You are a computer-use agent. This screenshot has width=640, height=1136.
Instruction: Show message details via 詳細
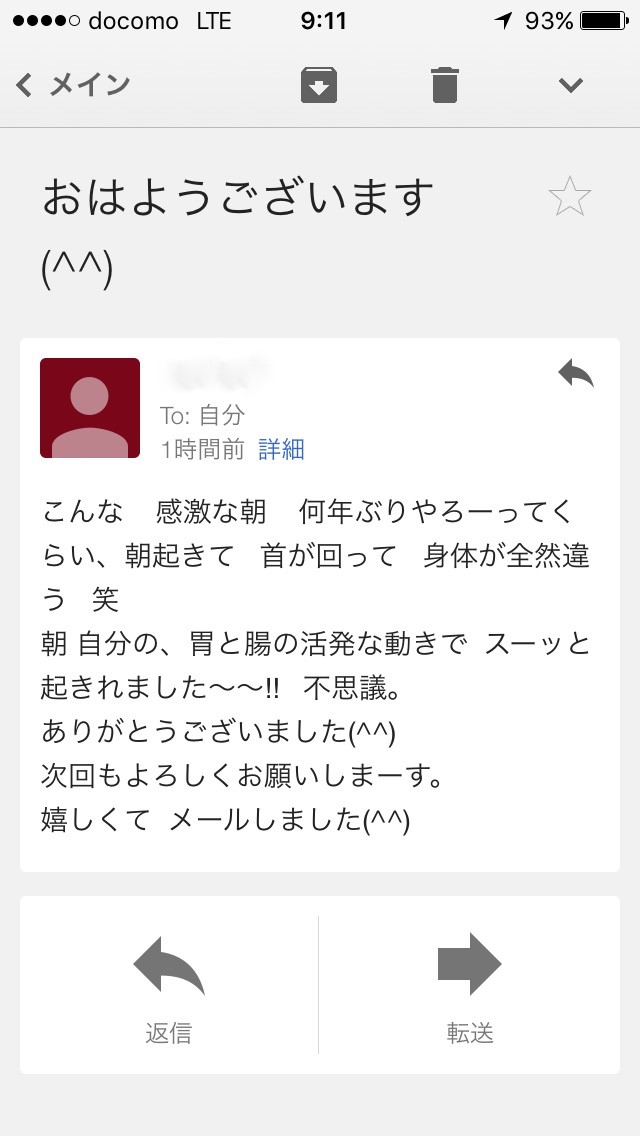281,449
